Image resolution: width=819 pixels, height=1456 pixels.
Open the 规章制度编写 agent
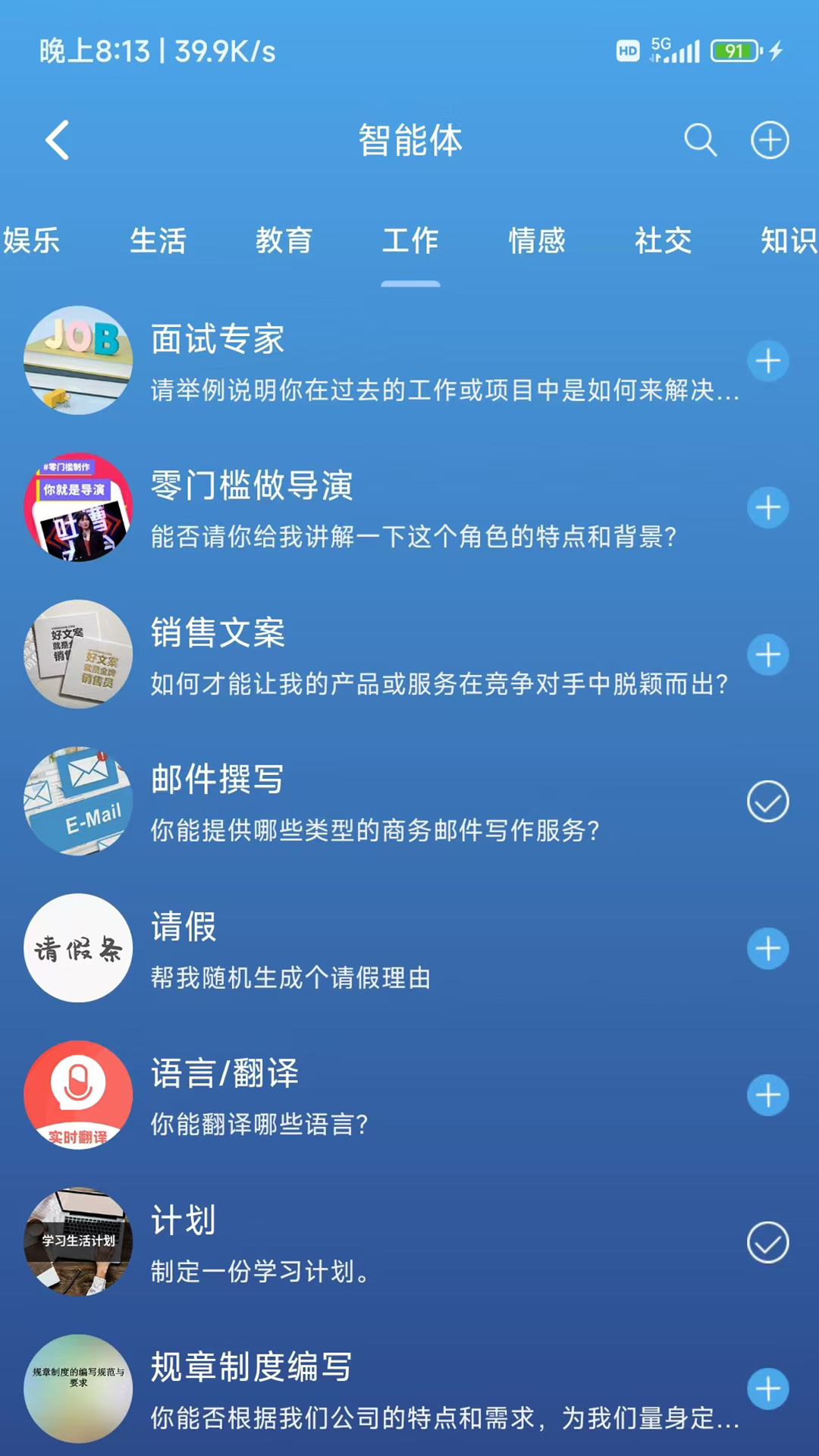point(250,1369)
